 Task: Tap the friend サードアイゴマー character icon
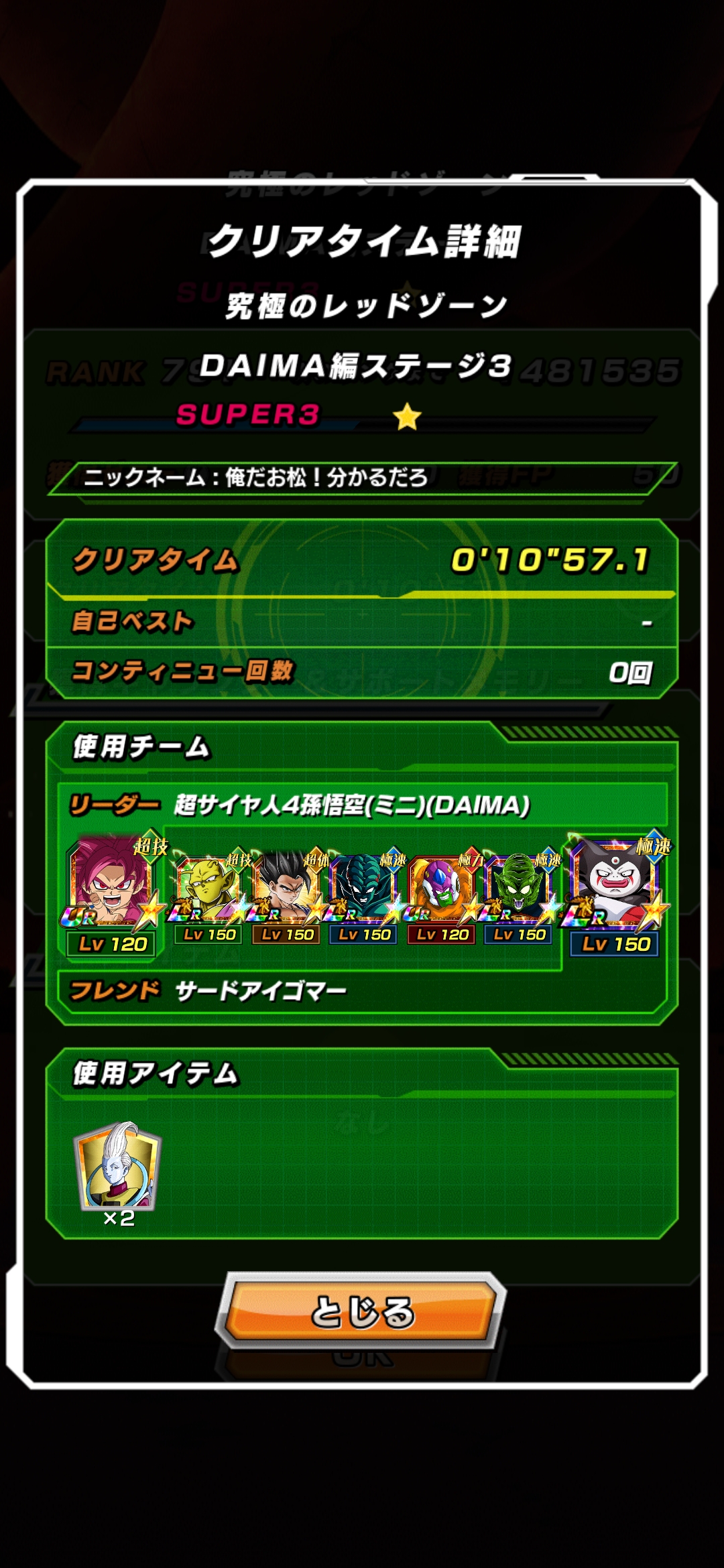(x=615, y=885)
